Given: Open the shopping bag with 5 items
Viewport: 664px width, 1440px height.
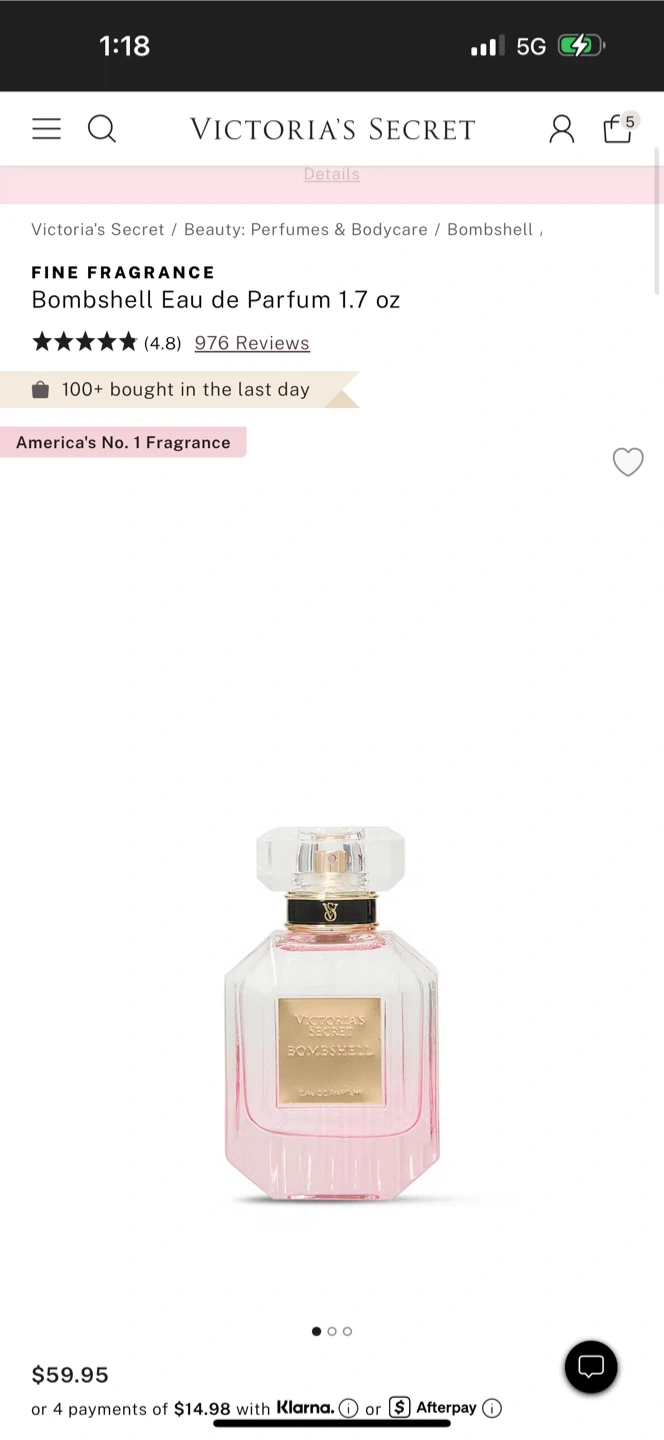Looking at the screenshot, I should point(618,129).
